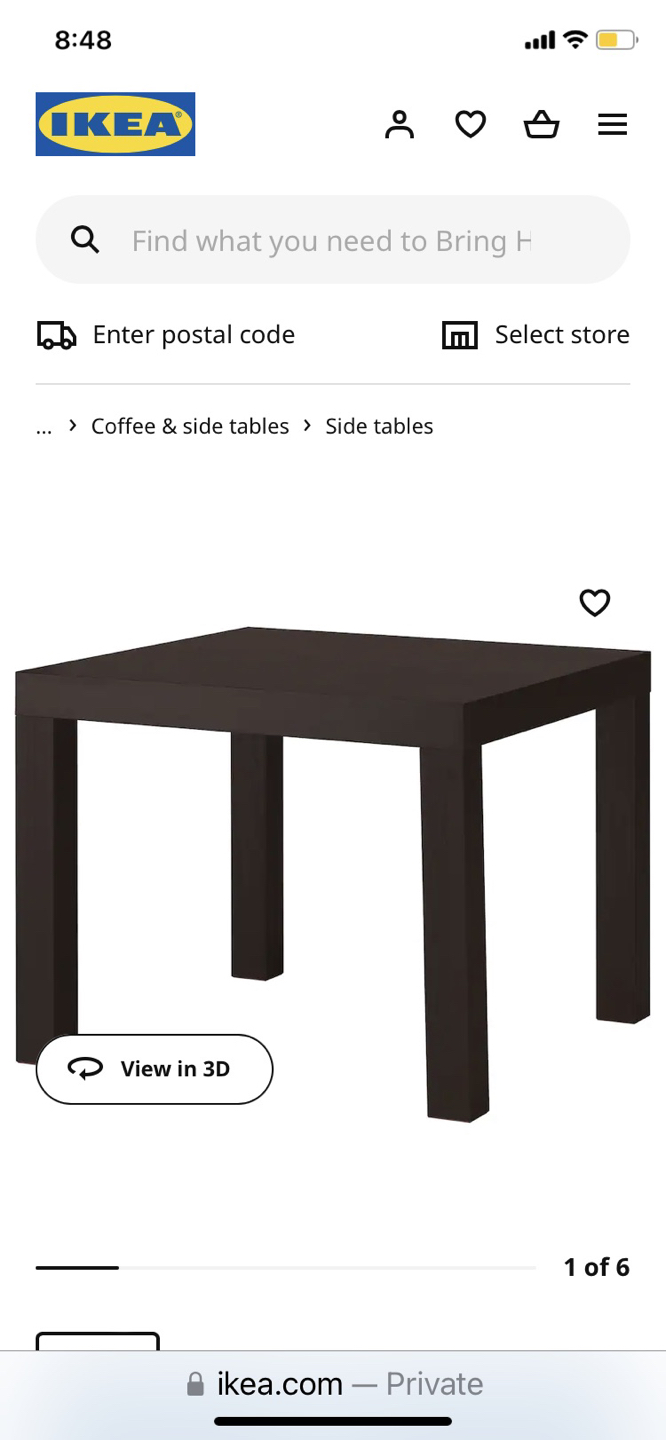Screen dimensions: 666x1440
Task: Open the account profile icon
Action: (x=399, y=125)
